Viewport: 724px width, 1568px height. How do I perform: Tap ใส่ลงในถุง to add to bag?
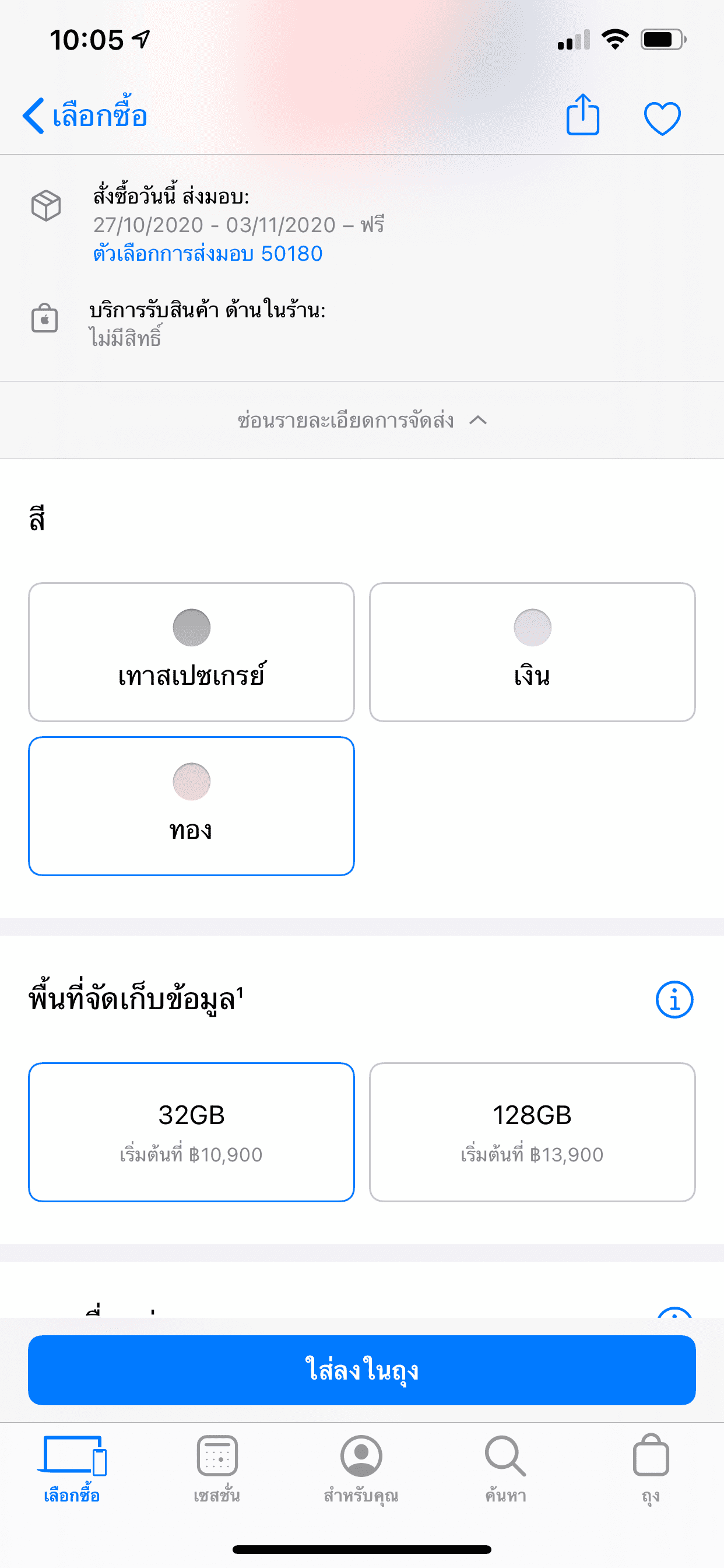[x=361, y=1370]
